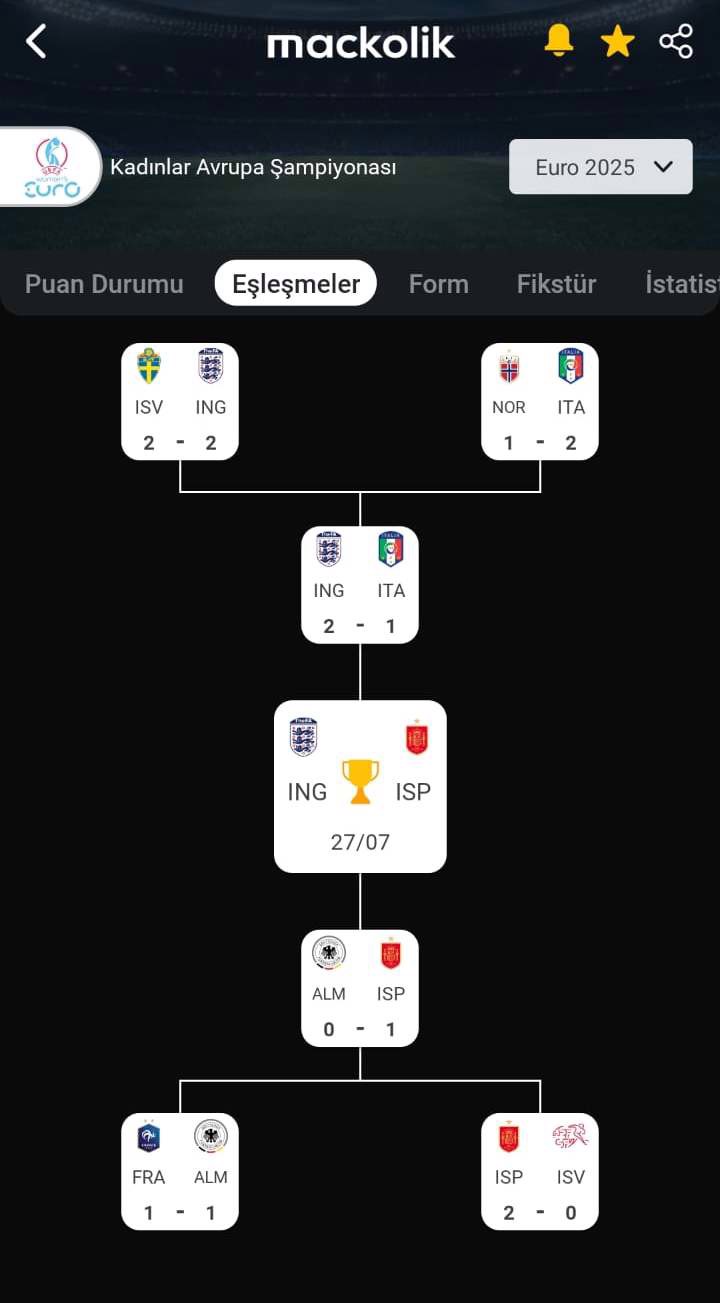
Task: Share this tournament page
Action: point(676,41)
